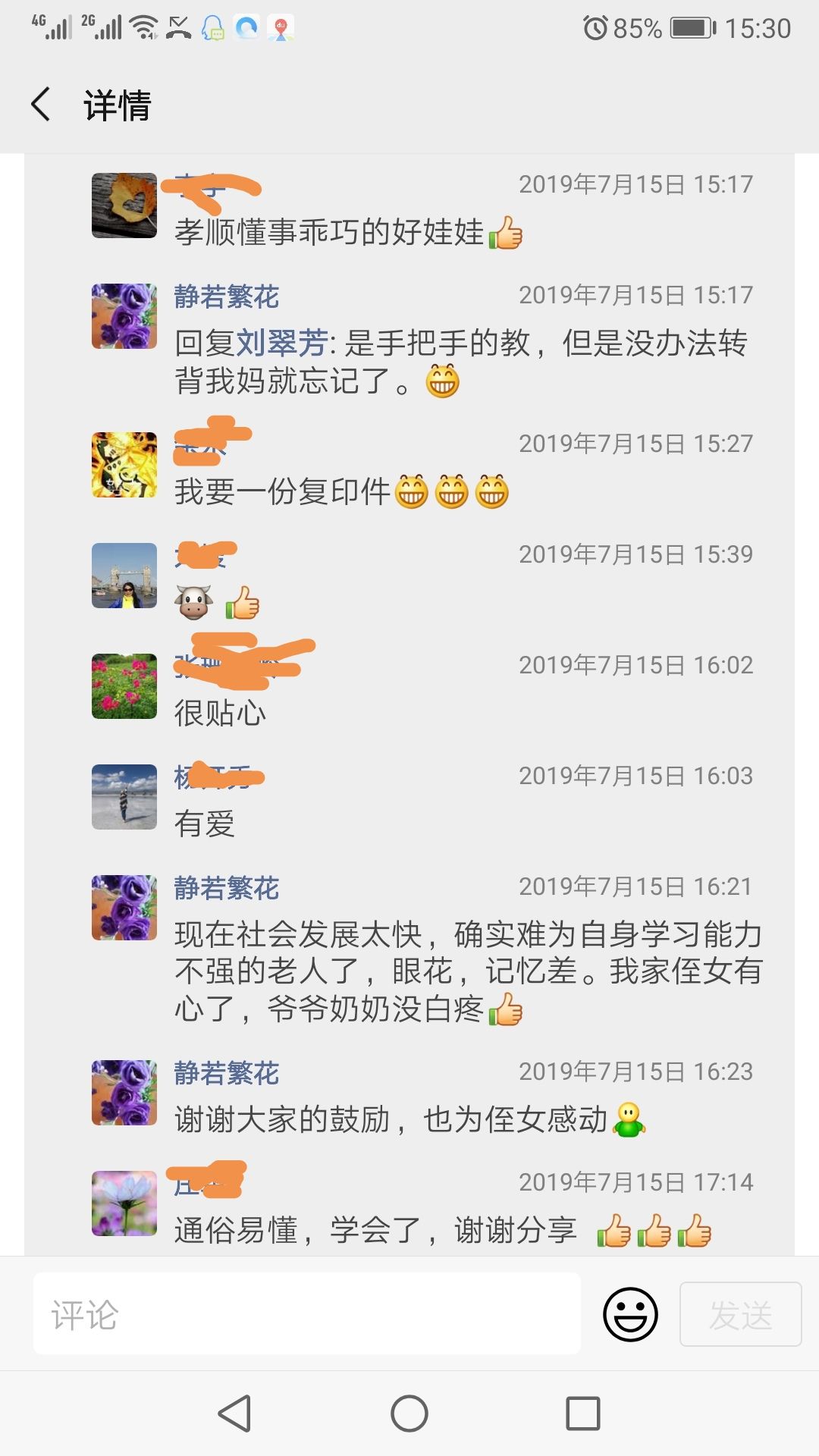Image resolution: width=819 pixels, height=1456 pixels.
Task: Open 静若繁花 profile on 15:17 comment
Action: click(227, 296)
